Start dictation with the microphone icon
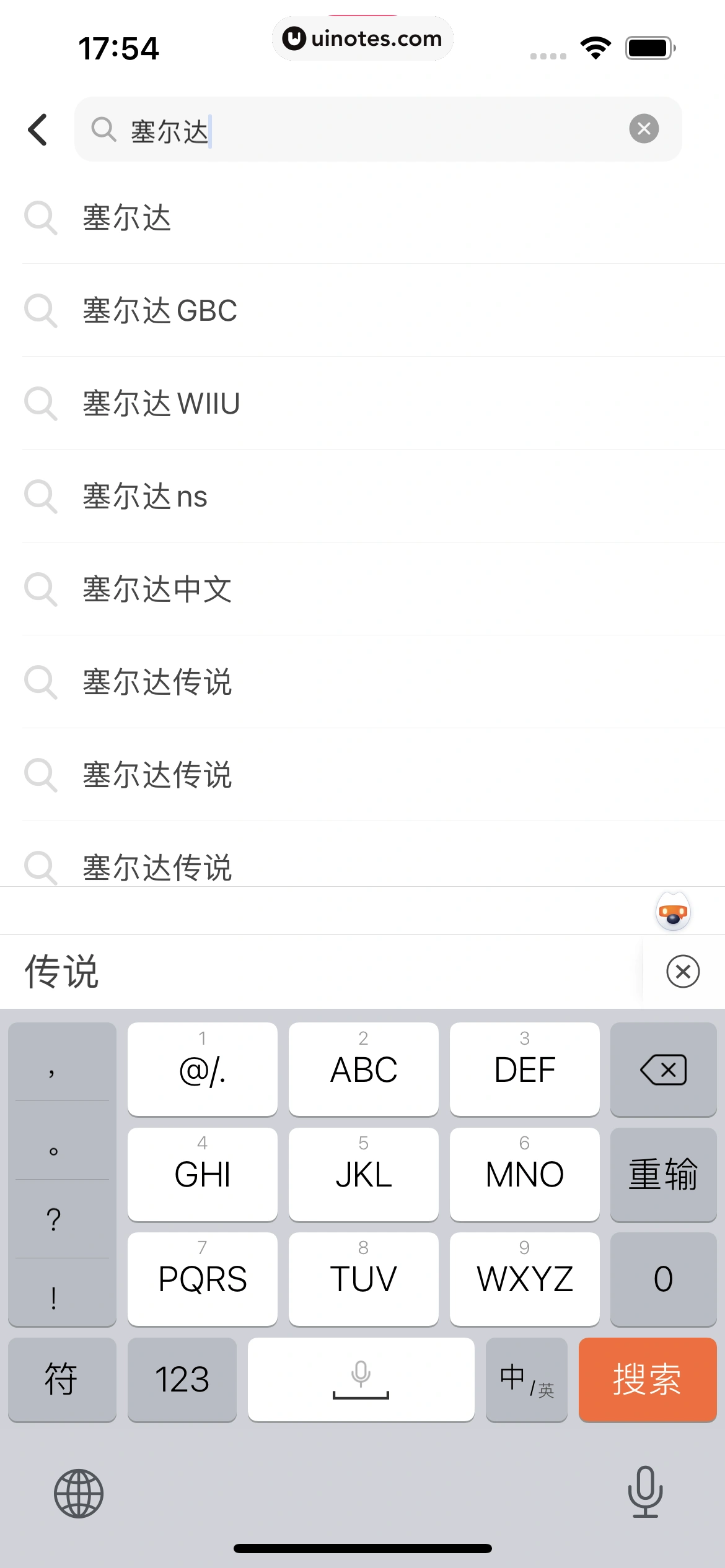The image size is (725, 1568). pyautogui.click(x=645, y=1492)
